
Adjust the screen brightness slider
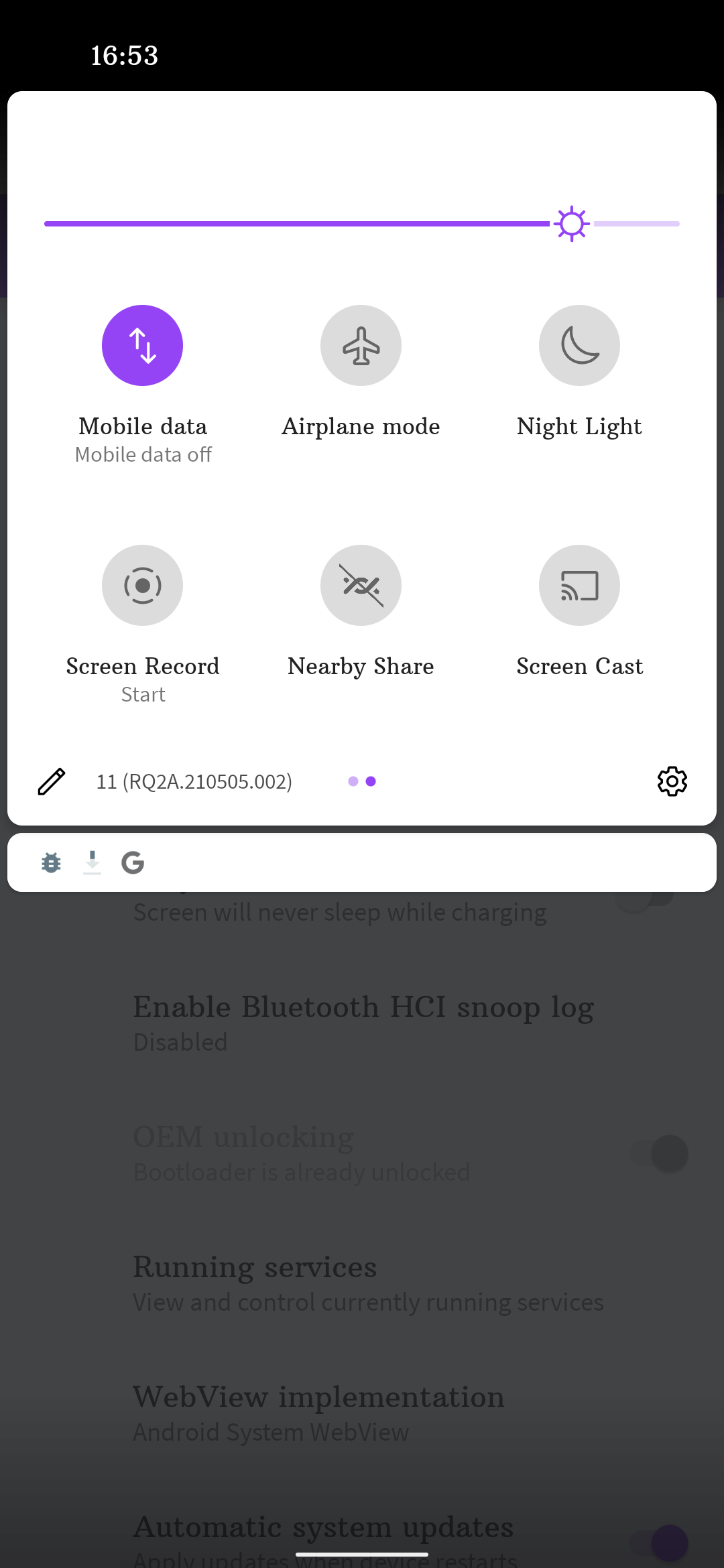572,223
